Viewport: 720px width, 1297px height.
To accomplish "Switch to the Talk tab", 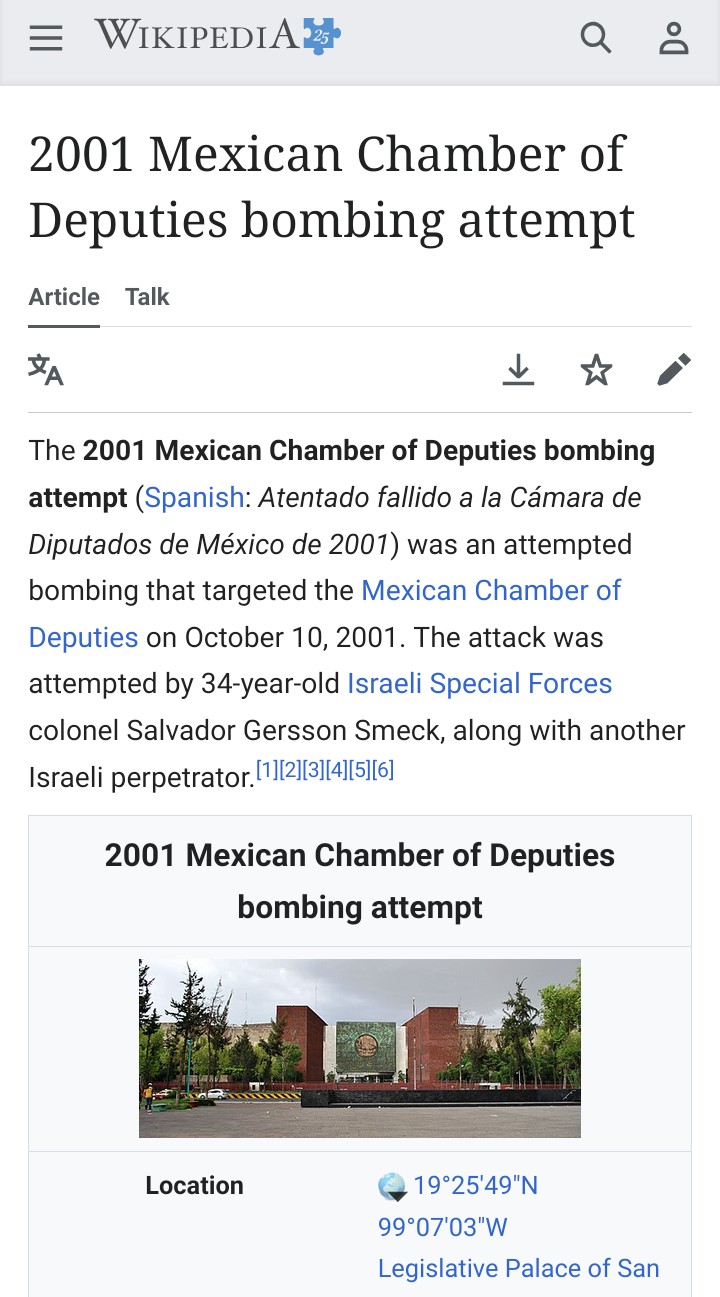I will click(147, 297).
